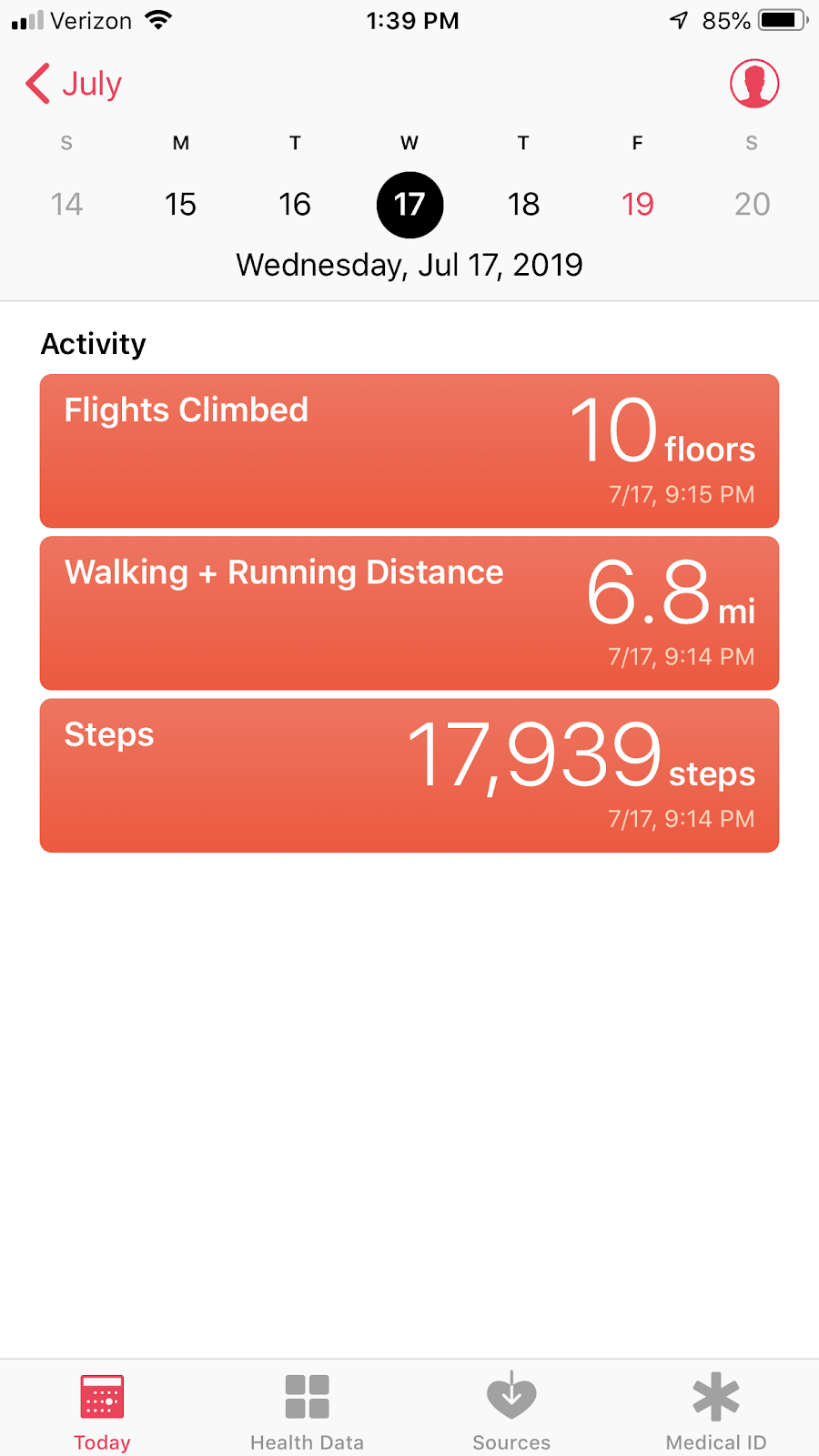Select Tuesday the 16th
Image resolution: width=819 pixels, height=1456 pixels.
[x=295, y=204]
